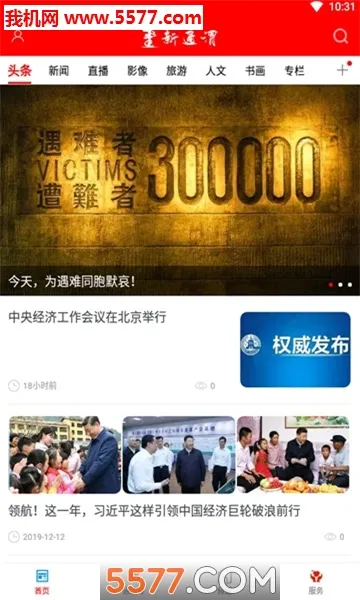
Task: Switch to the 直播 tab
Action: pyautogui.click(x=98, y=71)
